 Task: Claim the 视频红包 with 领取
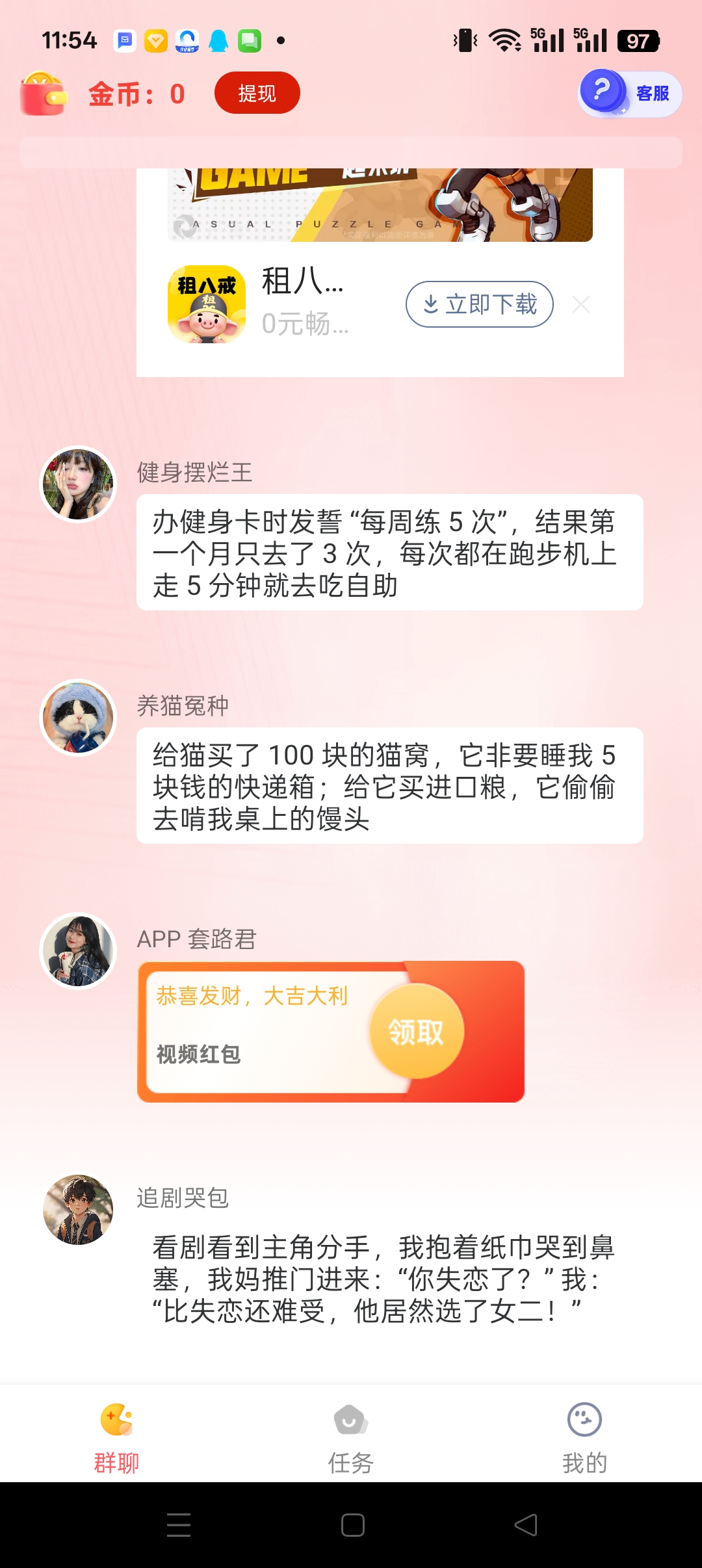416,1032
